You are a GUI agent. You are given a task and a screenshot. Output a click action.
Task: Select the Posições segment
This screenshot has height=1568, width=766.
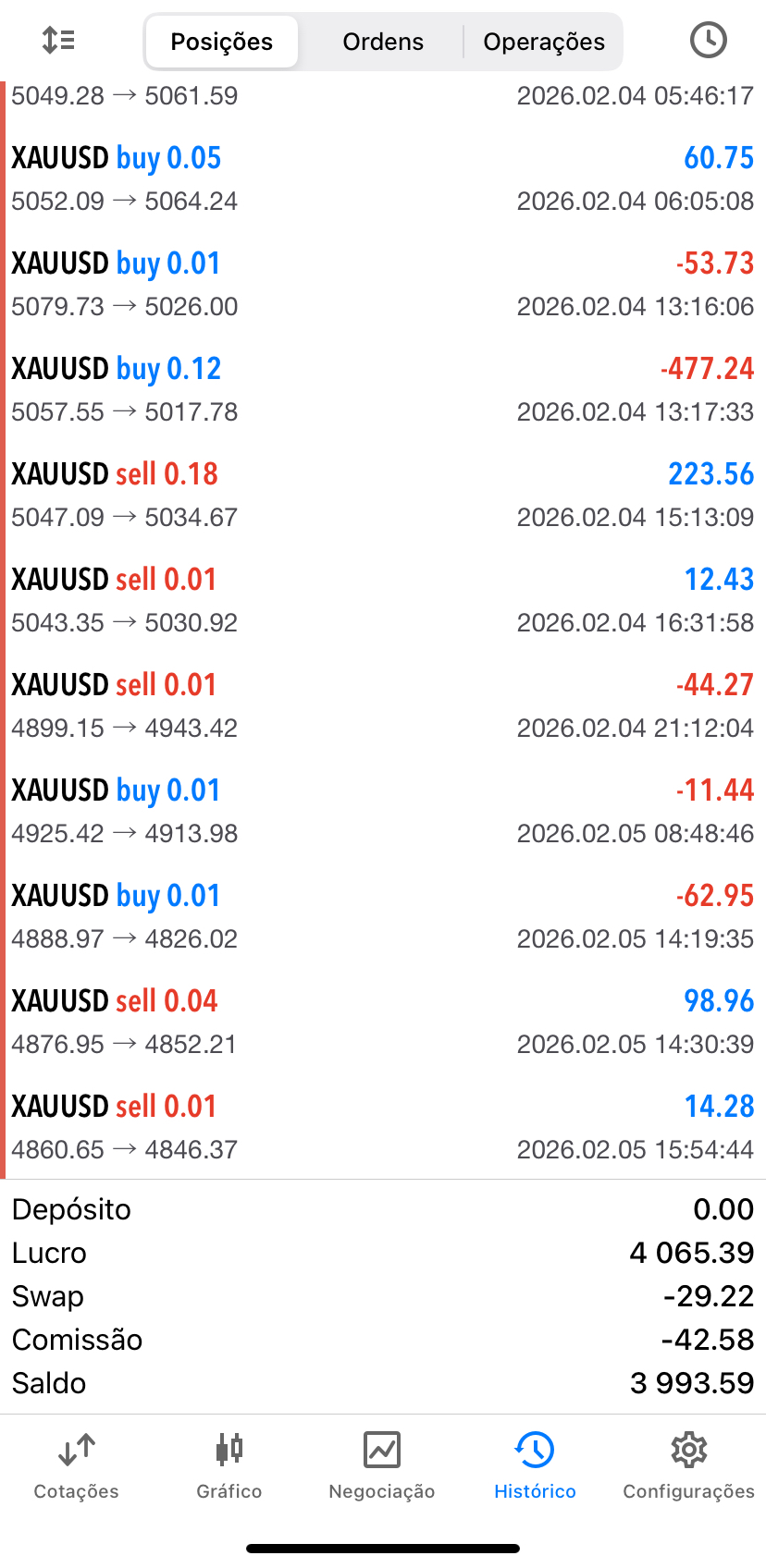coord(222,42)
